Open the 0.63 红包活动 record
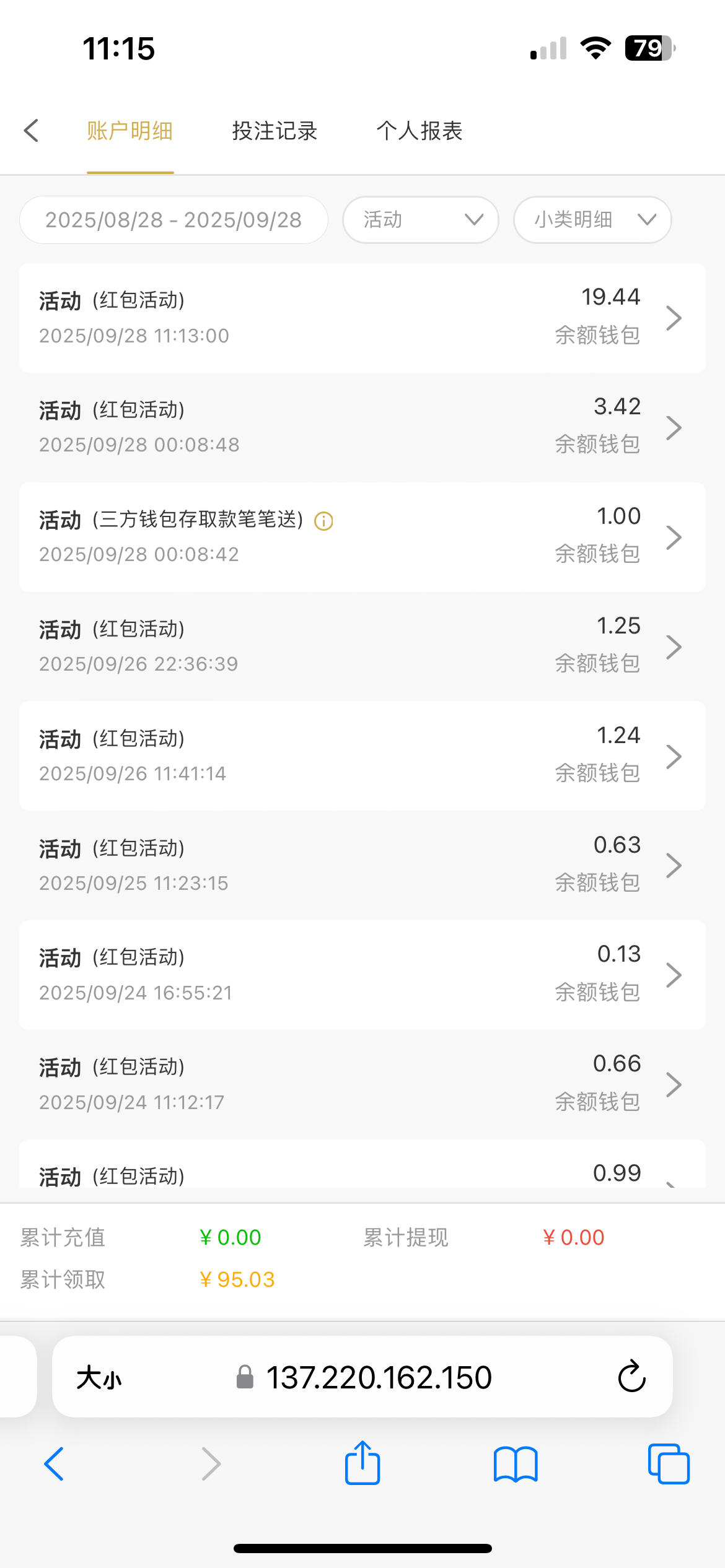Image resolution: width=725 pixels, height=1568 pixels. 362,865
